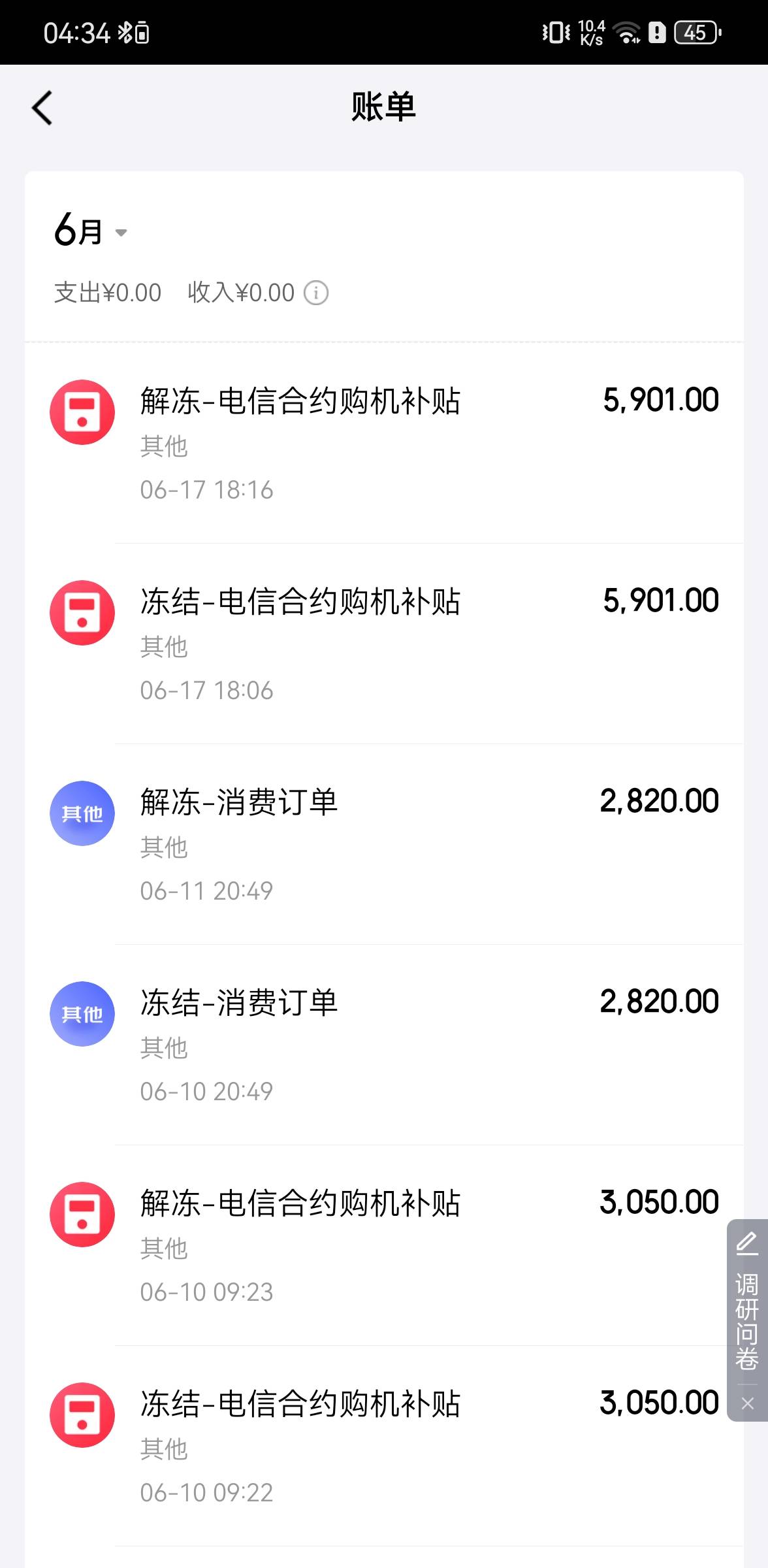View 解冻-消费订单 record of 2,820.00

click(384, 844)
